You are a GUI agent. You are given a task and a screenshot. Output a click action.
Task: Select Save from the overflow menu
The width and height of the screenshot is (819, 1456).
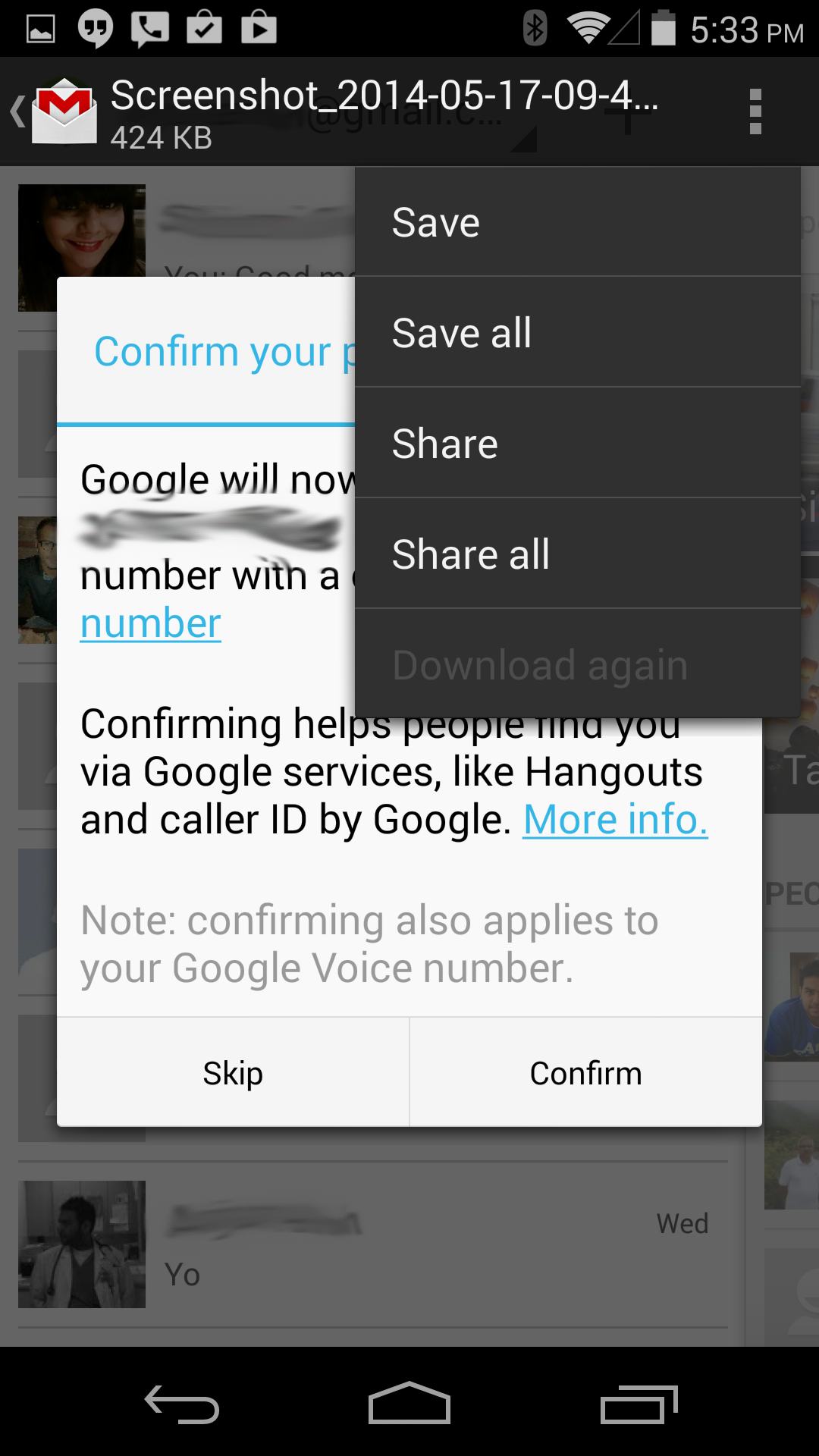(578, 222)
